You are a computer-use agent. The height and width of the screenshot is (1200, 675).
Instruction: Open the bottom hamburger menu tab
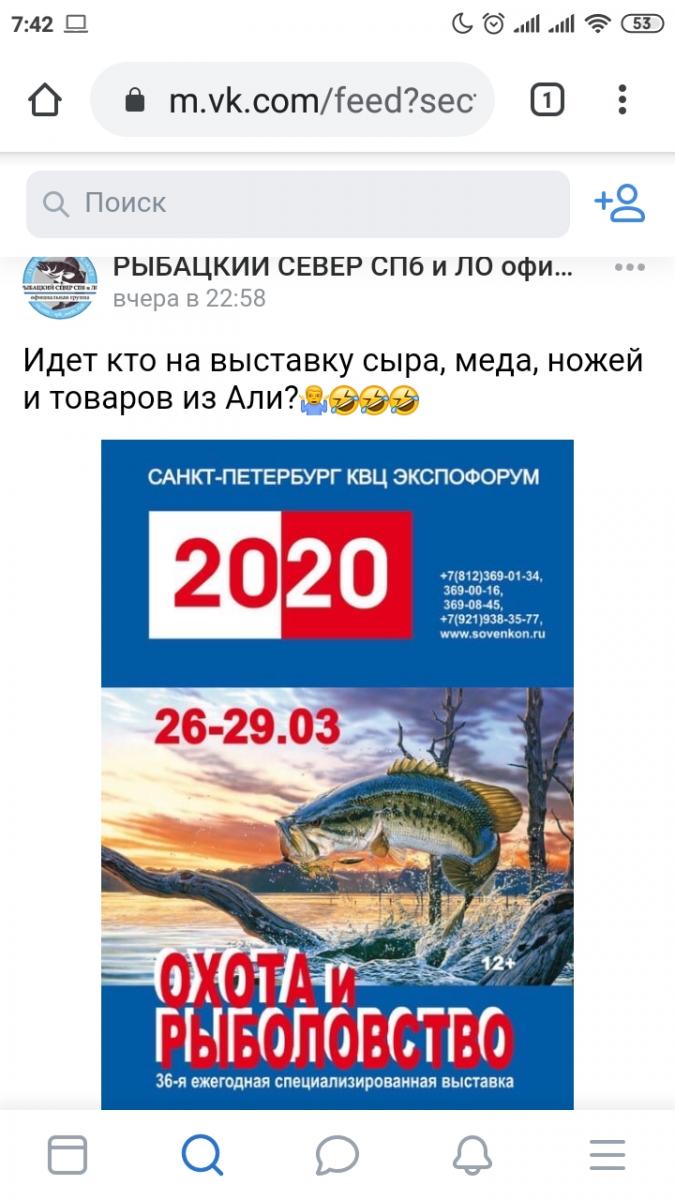coord(607,1155)
